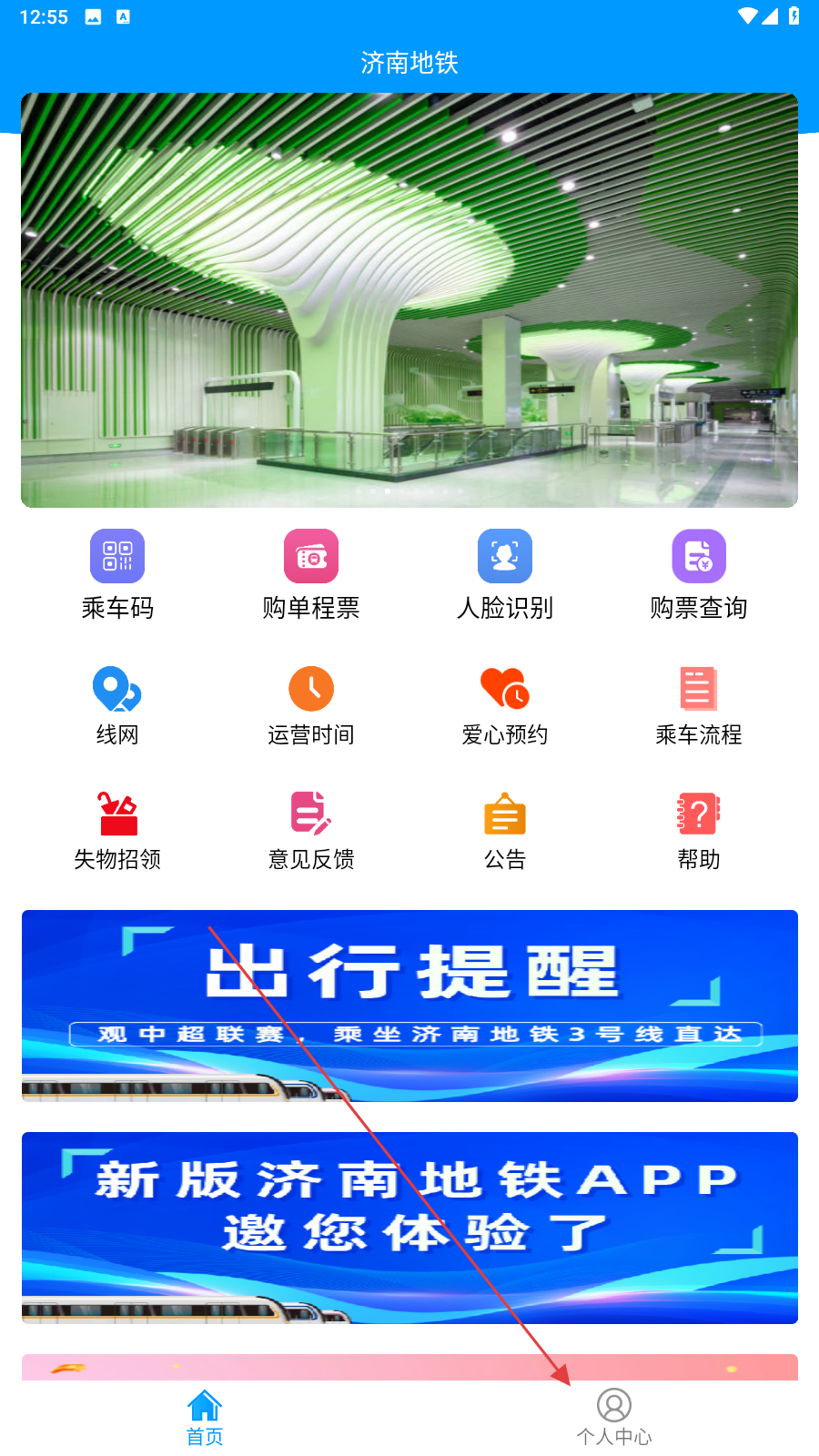Screen dimensions: 819x1456
Task: View the 乘车流程 riding guide
Action: tap(699, 704)
